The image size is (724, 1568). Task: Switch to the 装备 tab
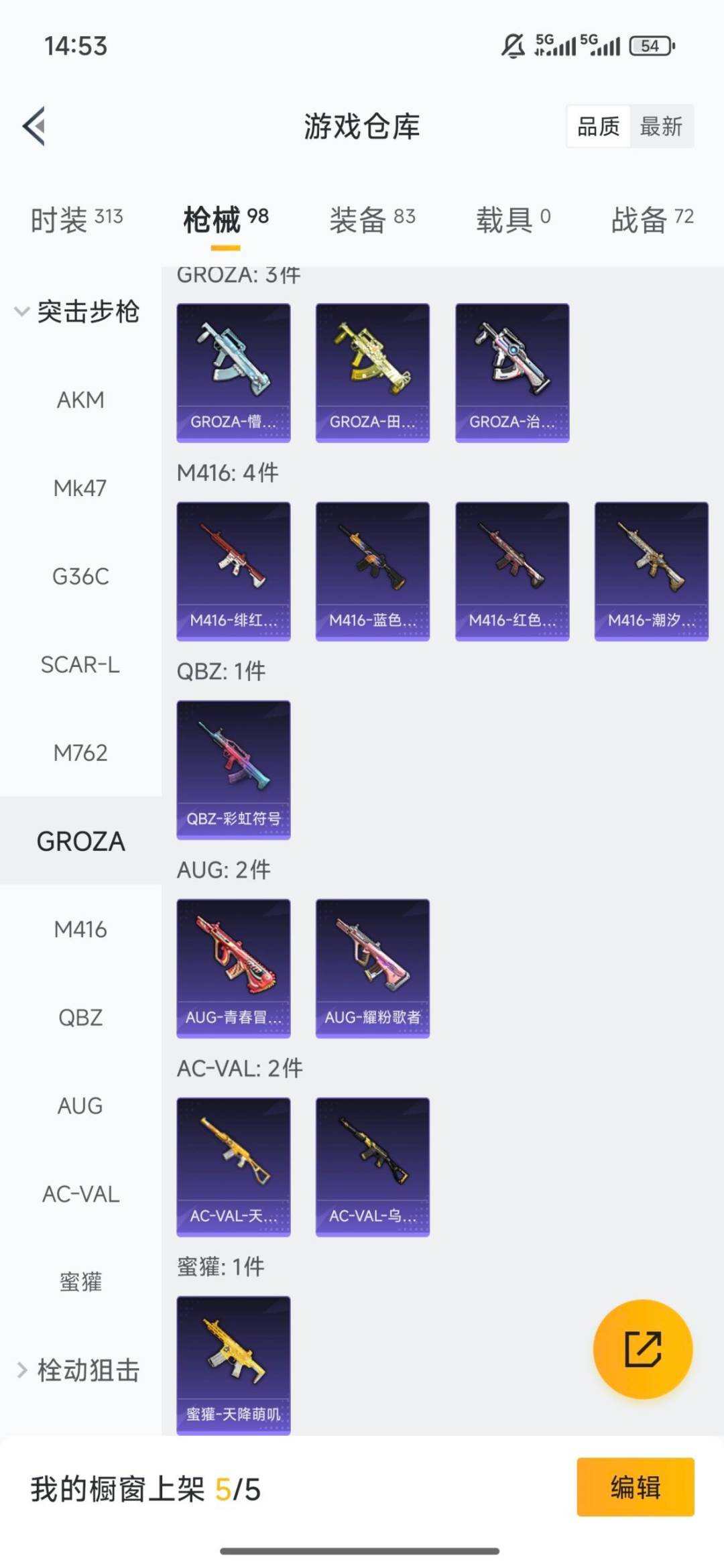(372, 219)
